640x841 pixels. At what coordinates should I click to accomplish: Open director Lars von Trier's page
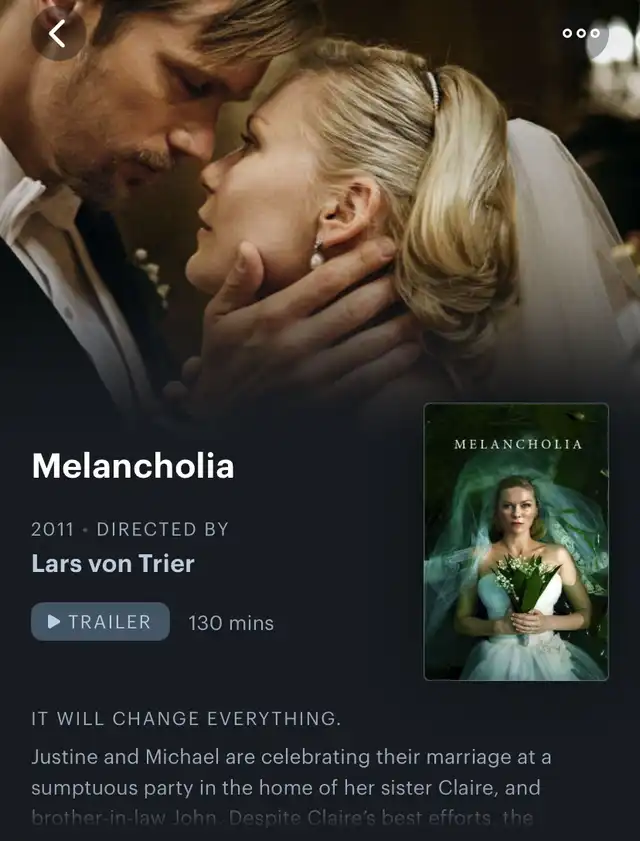[113, 564]
